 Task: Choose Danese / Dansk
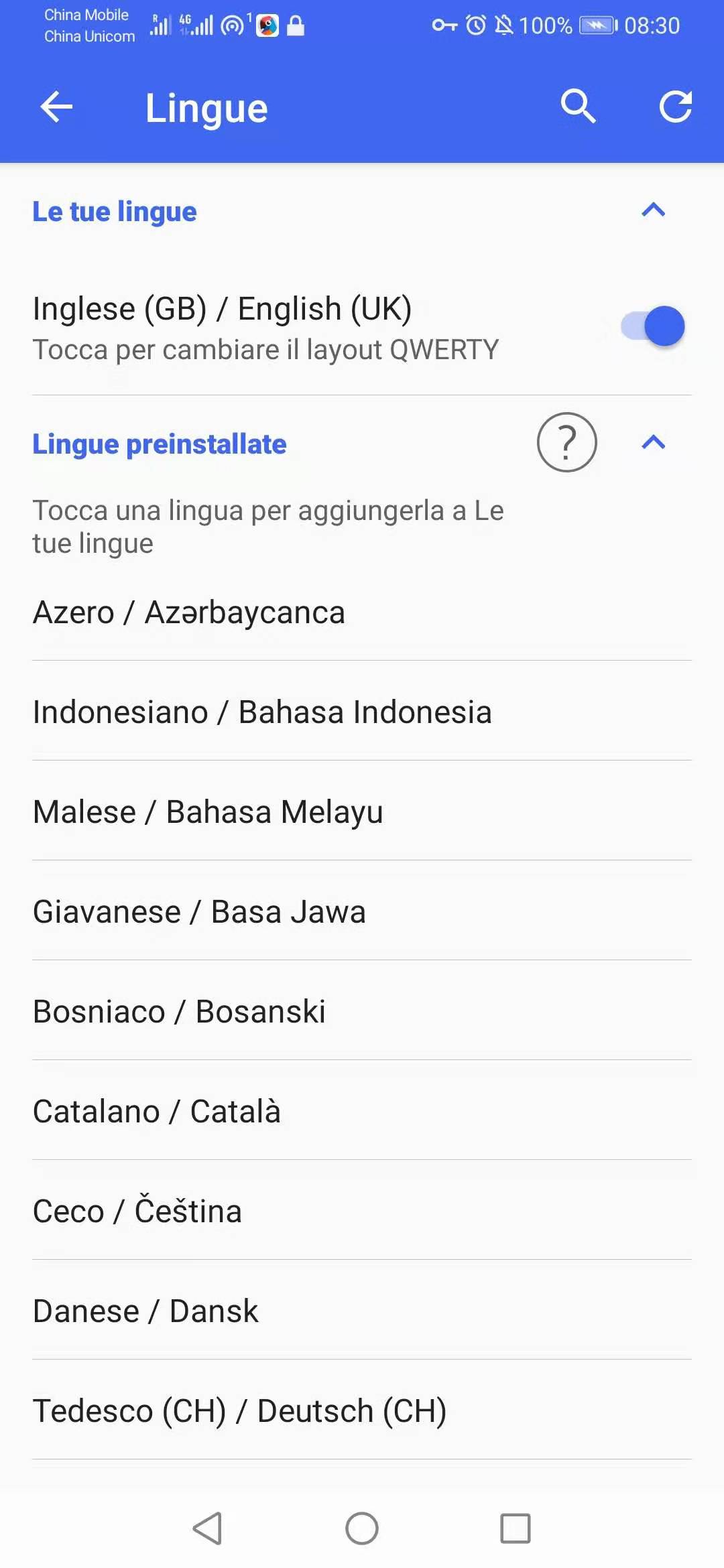[x=362, y=1311]
